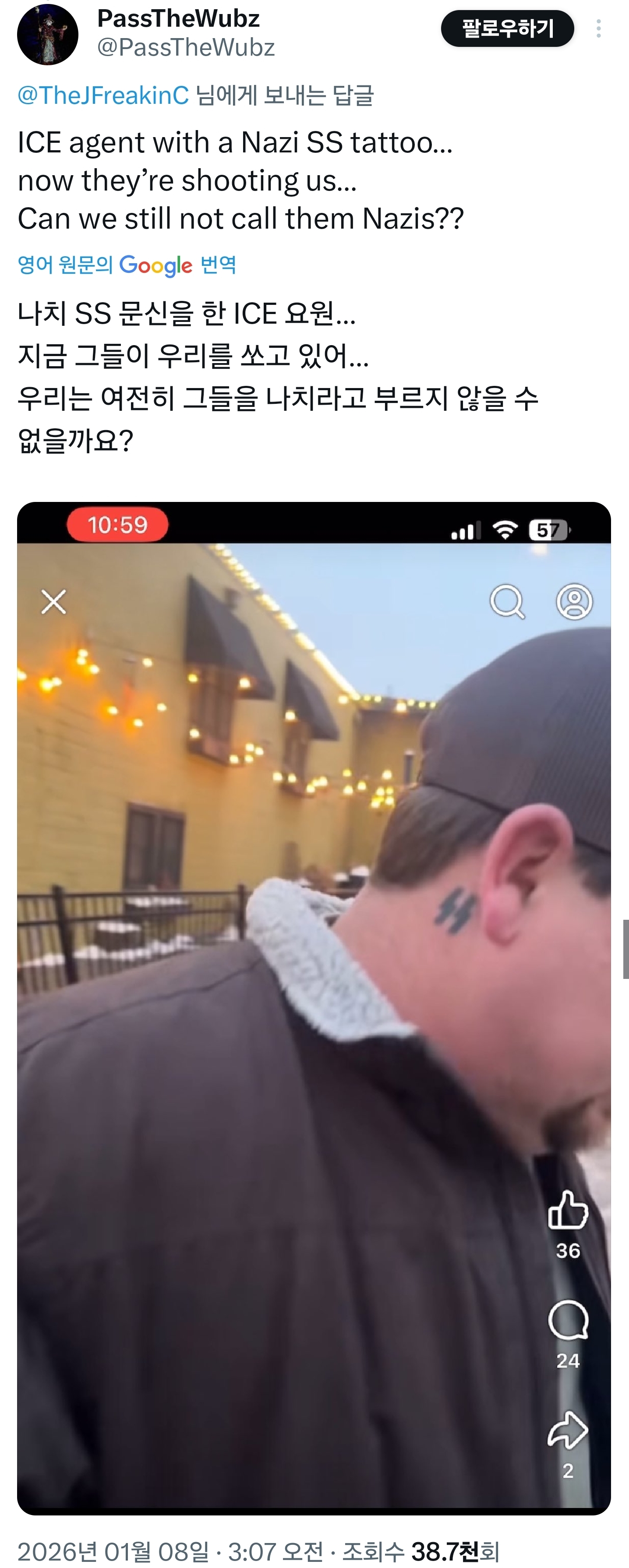Viewport: 629px width, 1568px height.
Task: Open PassTheWubz's profile picture
Action: click(47, 34)
